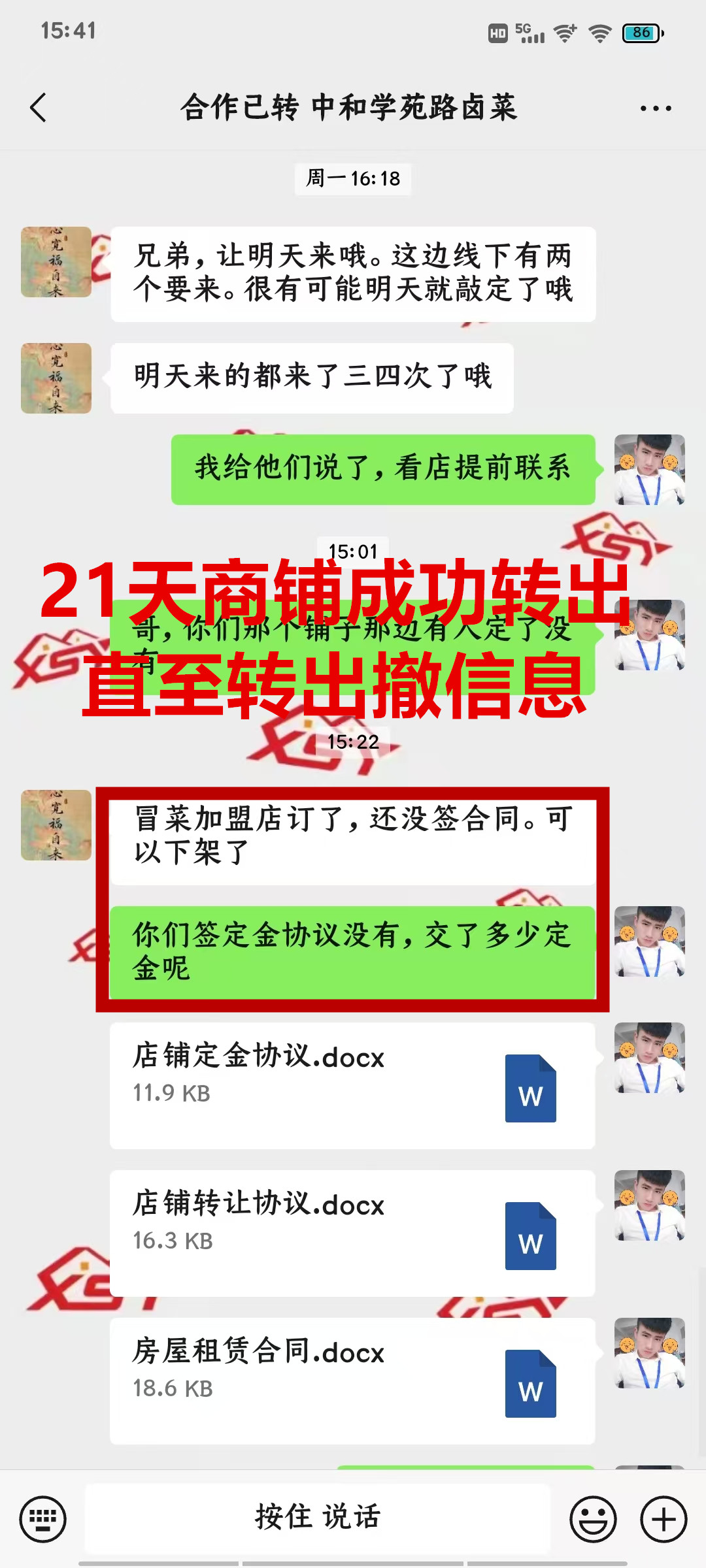706x1568 pixels.
Task: Open my avatar beside 我给他们说了
Action: click(x=649, y=470)
